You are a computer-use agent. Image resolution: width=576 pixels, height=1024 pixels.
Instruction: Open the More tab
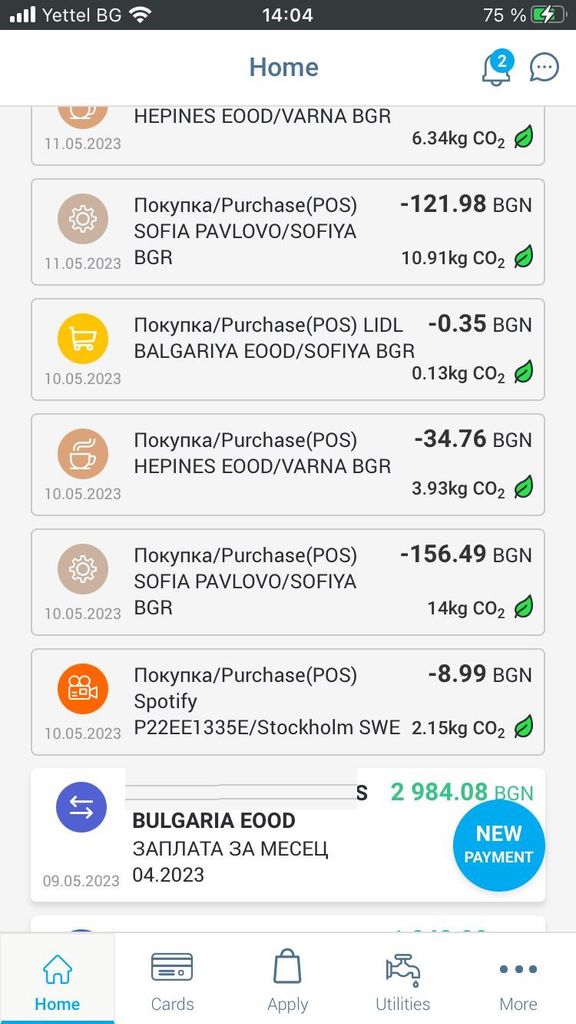pos(518,978)
